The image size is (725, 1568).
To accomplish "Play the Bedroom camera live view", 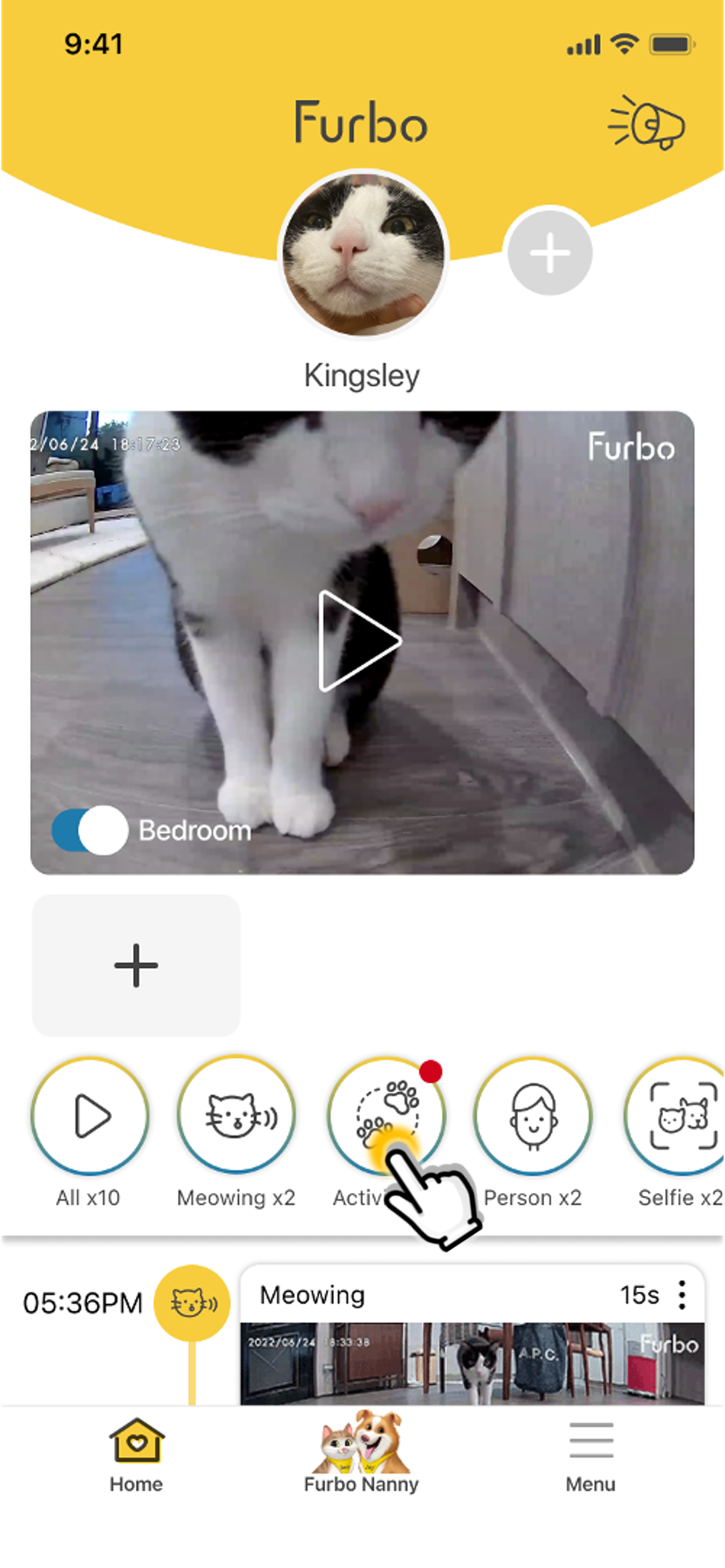I will (x=360, y=641).
